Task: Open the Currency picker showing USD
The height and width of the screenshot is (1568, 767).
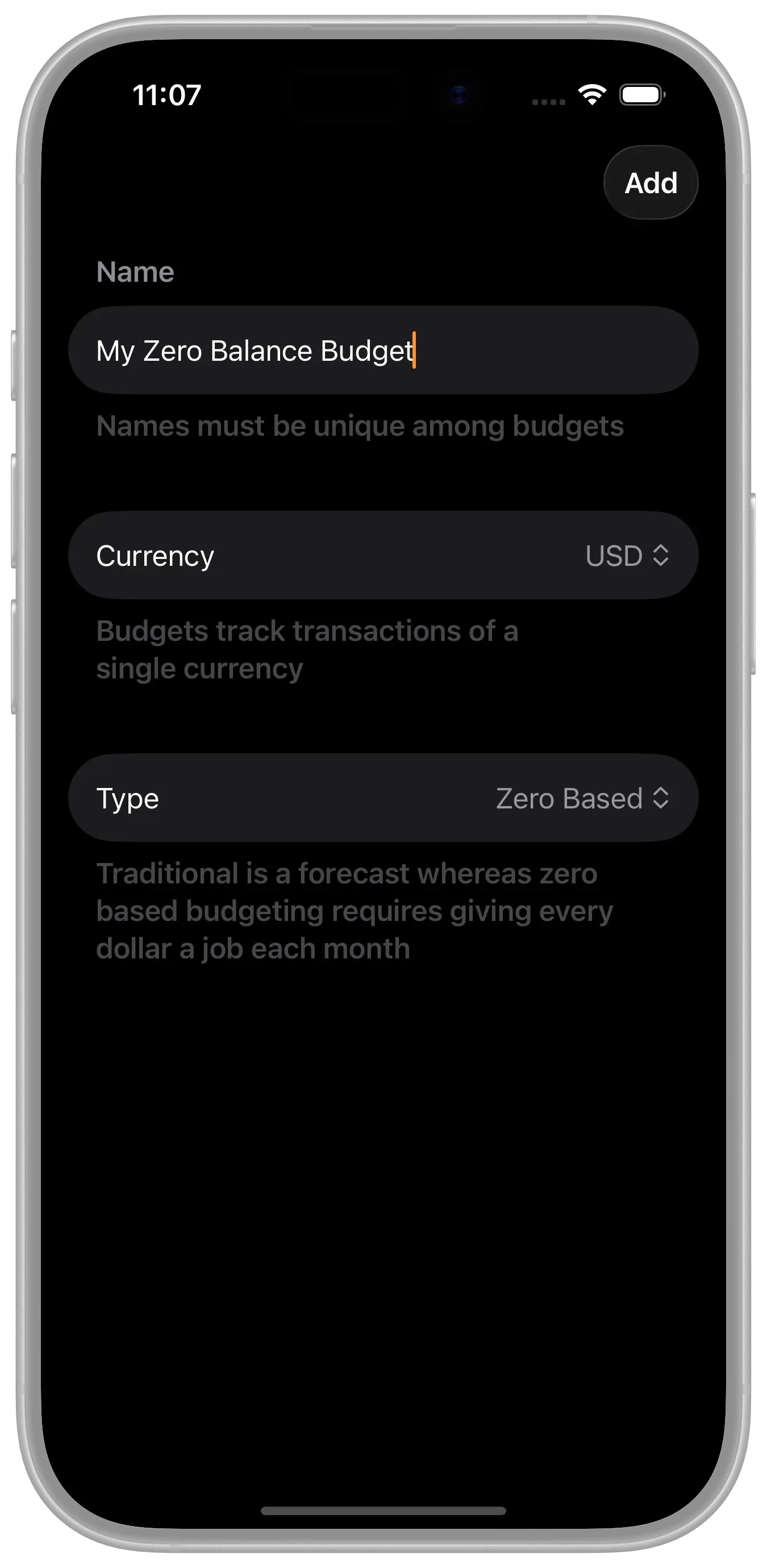Action: click(x=627, y=556)
